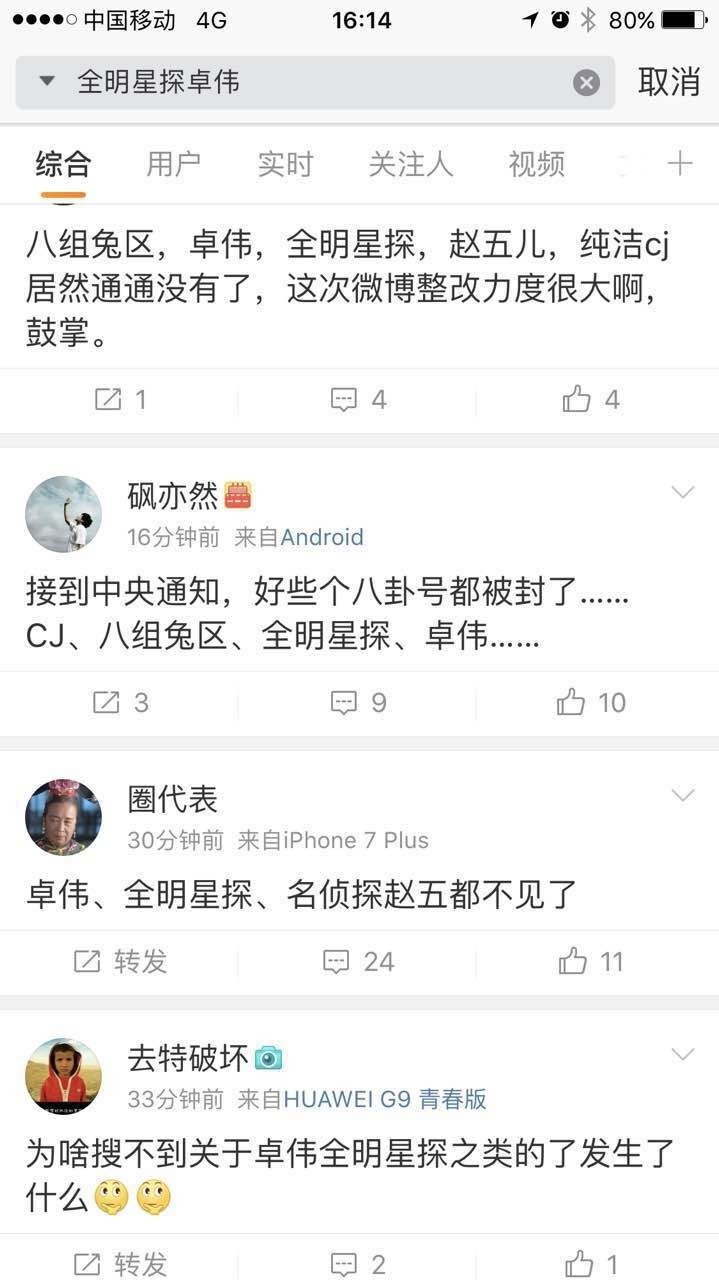
Task: Clear the search text 全明星探卓伟
Action: (x=587, y=83)
